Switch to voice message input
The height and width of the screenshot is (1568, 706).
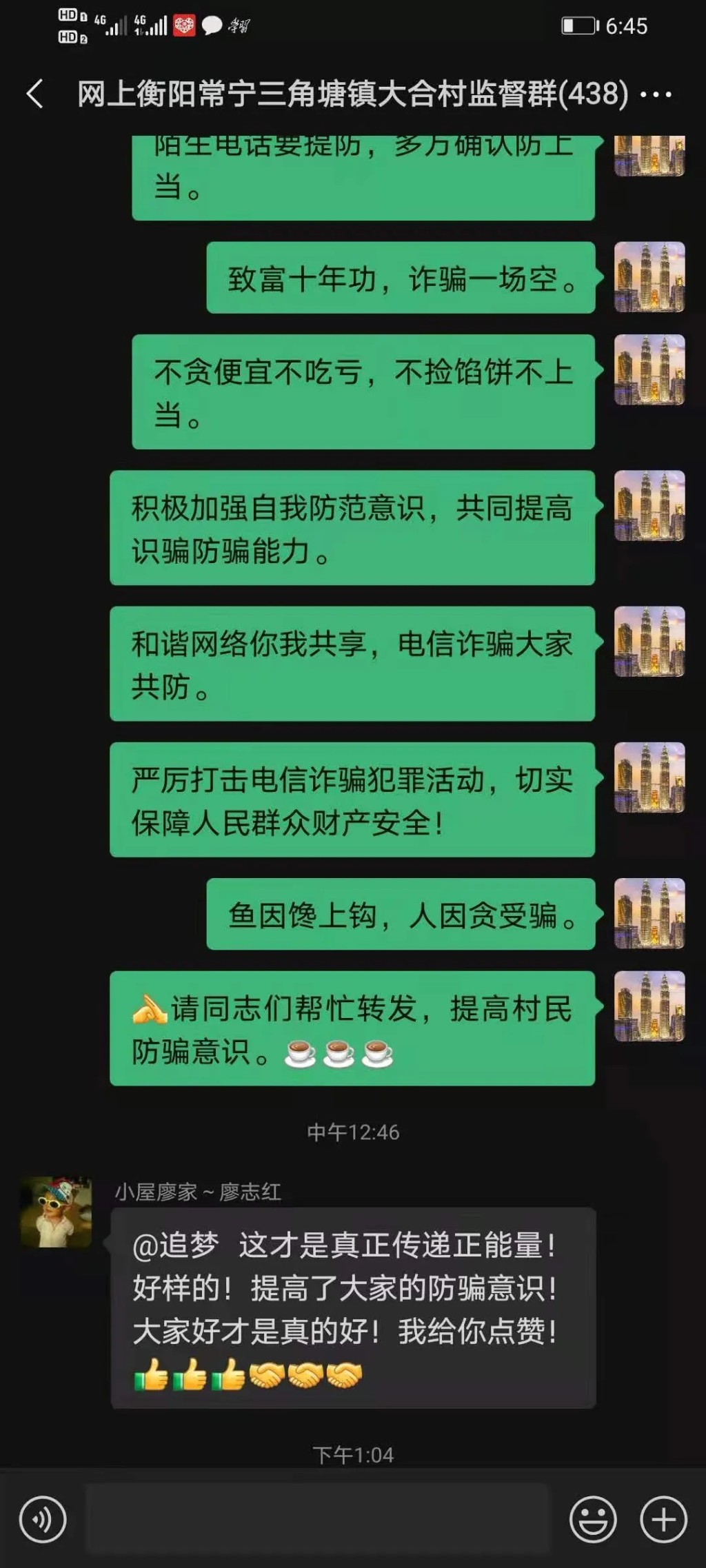pyautogui.click(x=43, y=1519)
